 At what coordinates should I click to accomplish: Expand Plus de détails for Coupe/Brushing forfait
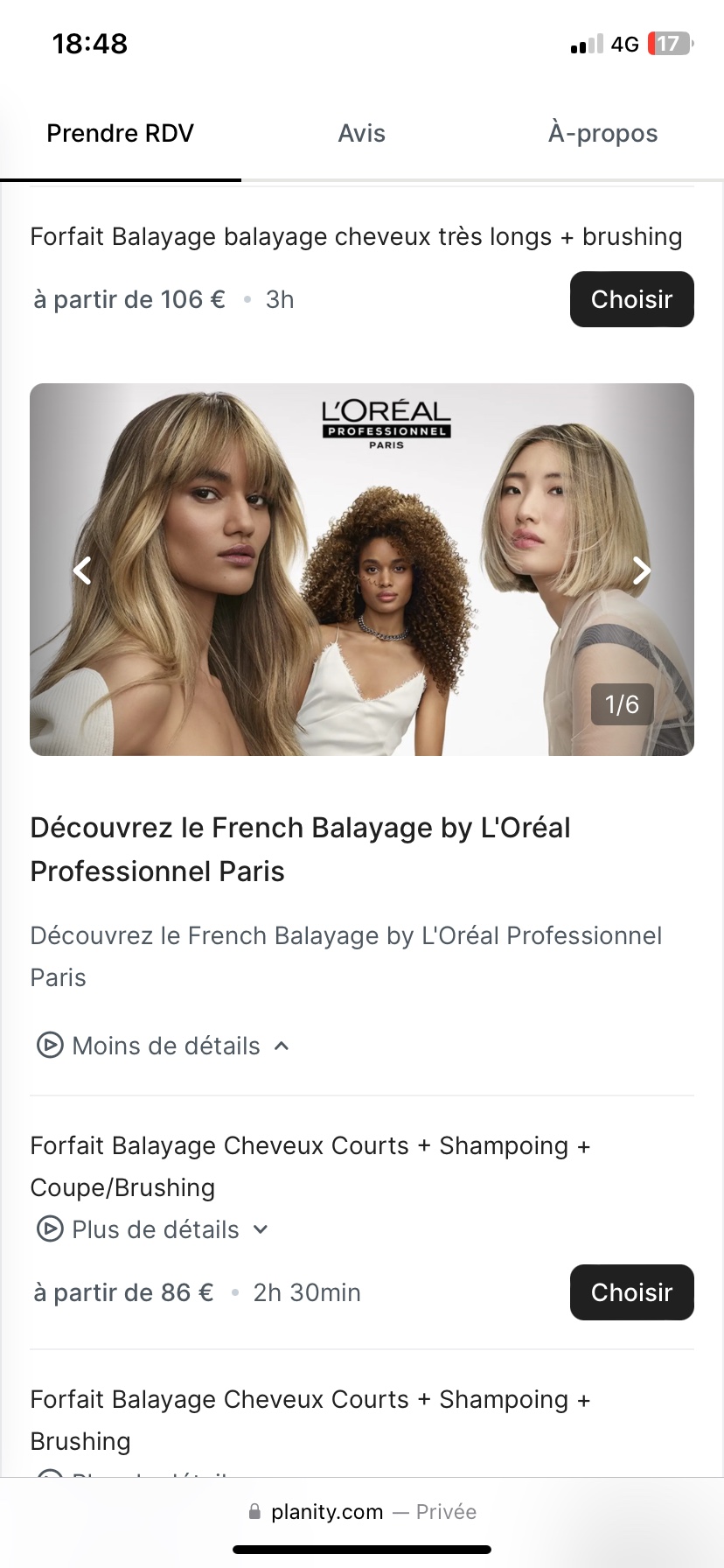tap(154, 1229)
